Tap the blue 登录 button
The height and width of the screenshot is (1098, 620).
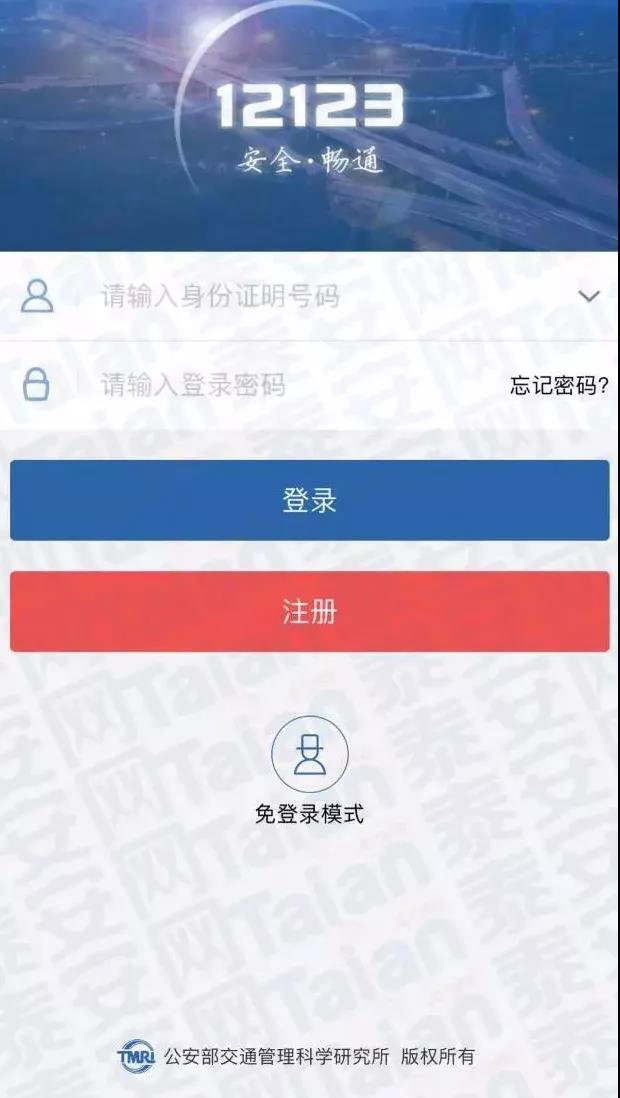[x=310, y=500]
